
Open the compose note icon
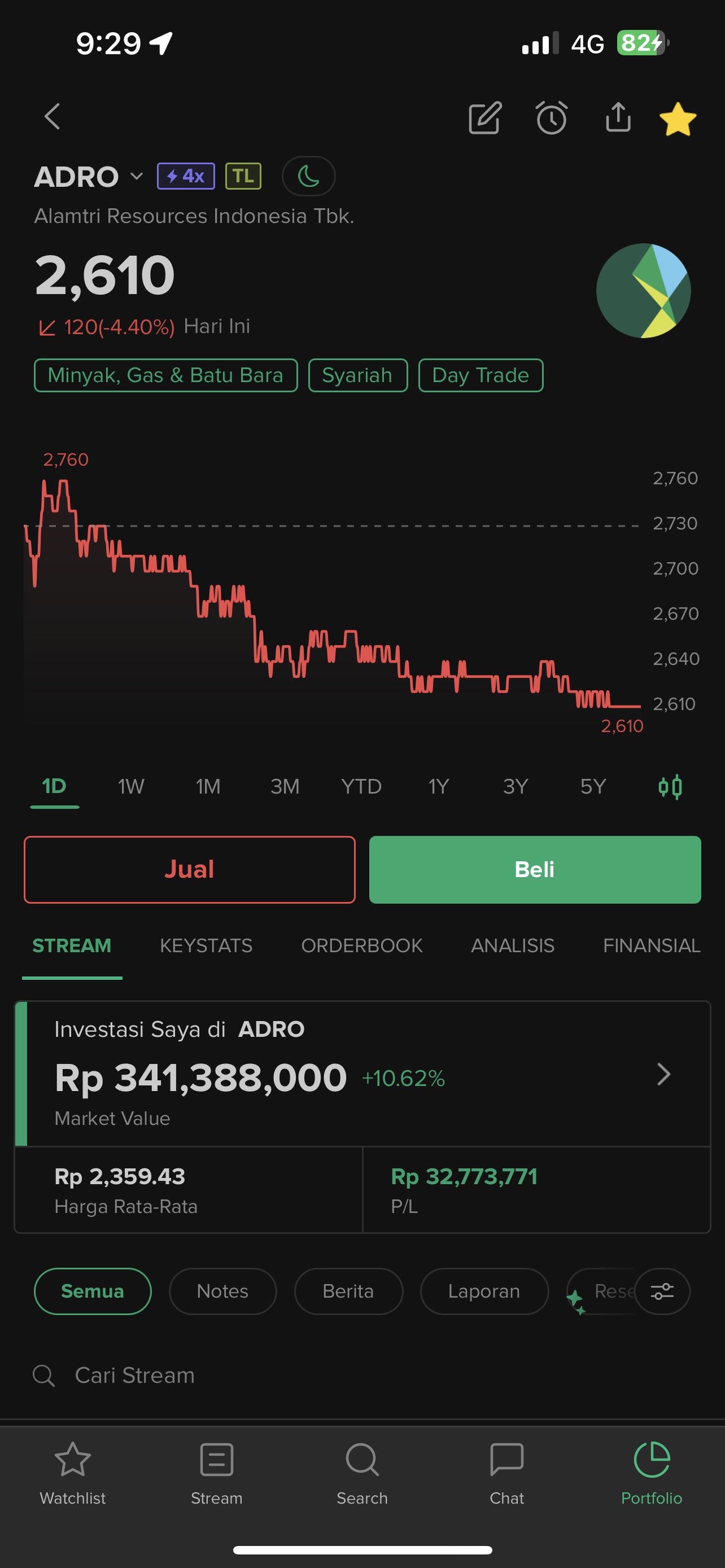484,117
